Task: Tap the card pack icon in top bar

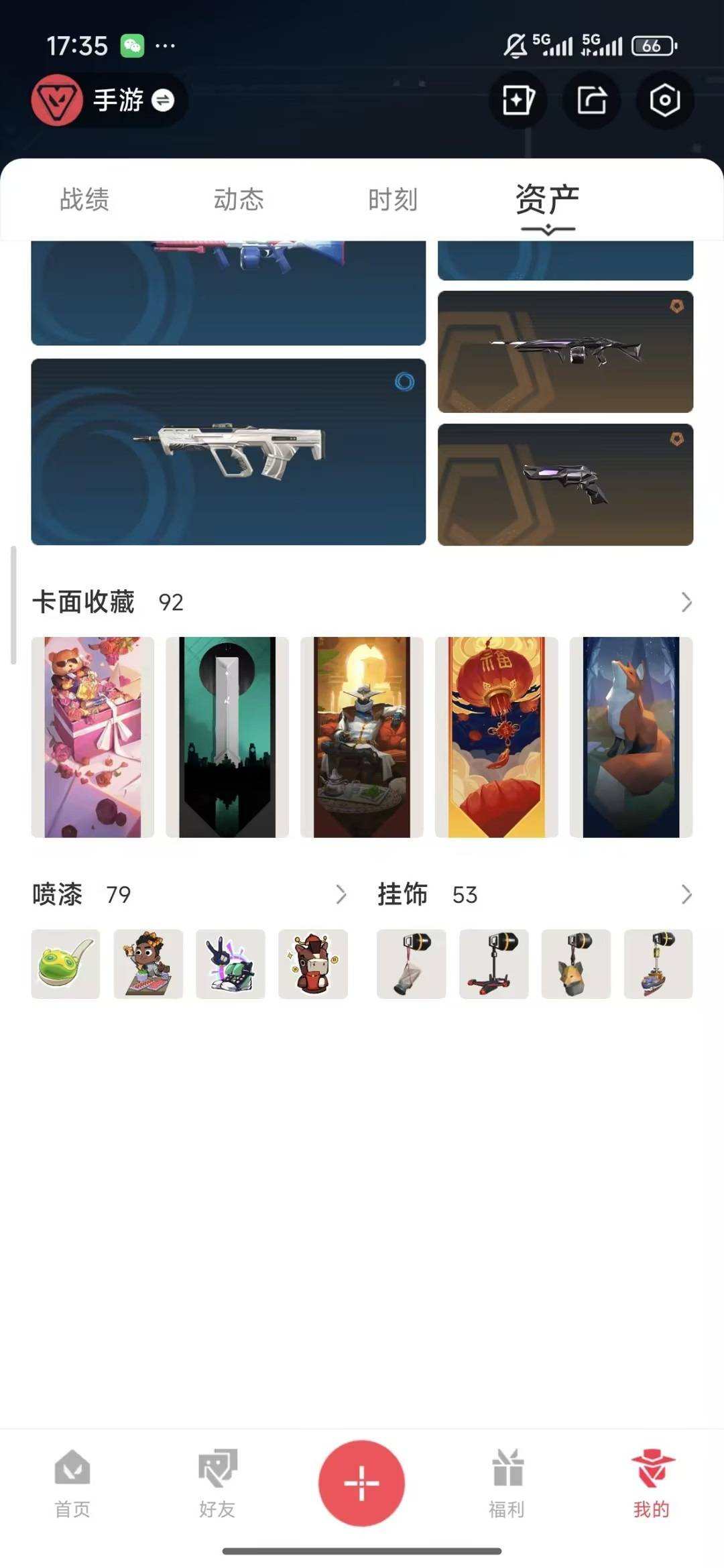Action: (518, 101)
